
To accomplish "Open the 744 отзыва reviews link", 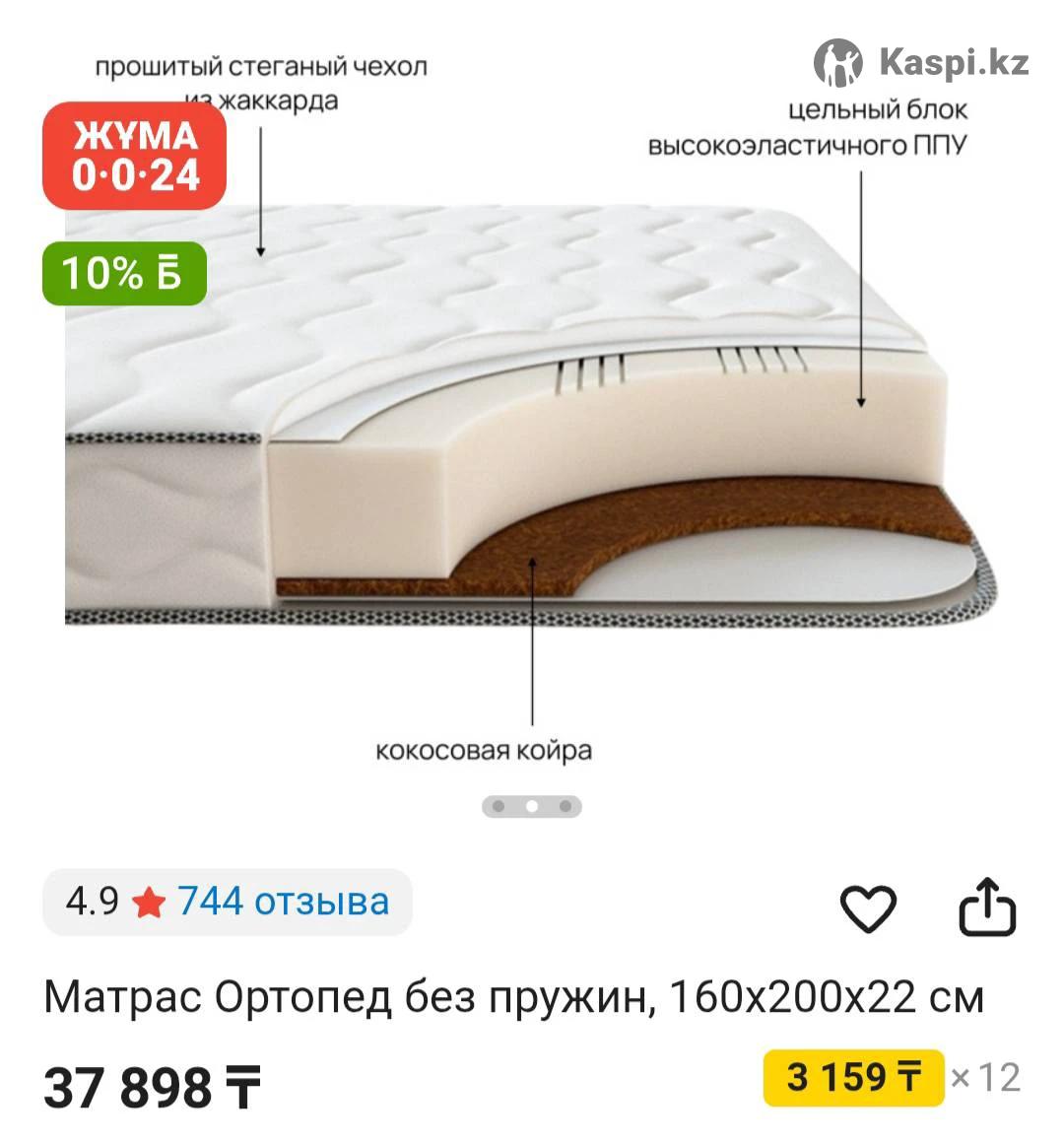I will click(283, 902).
